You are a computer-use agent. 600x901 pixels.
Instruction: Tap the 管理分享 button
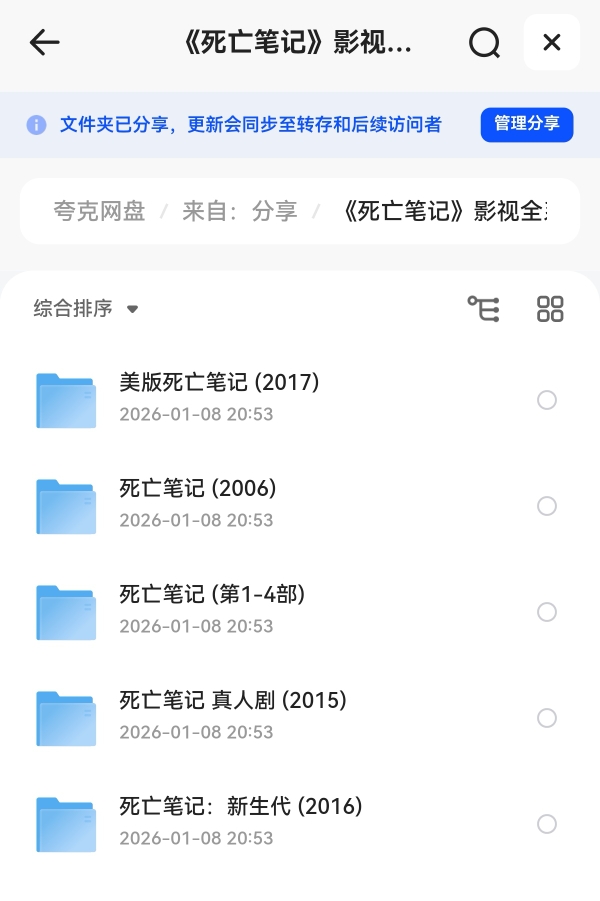tap(526, 124)
